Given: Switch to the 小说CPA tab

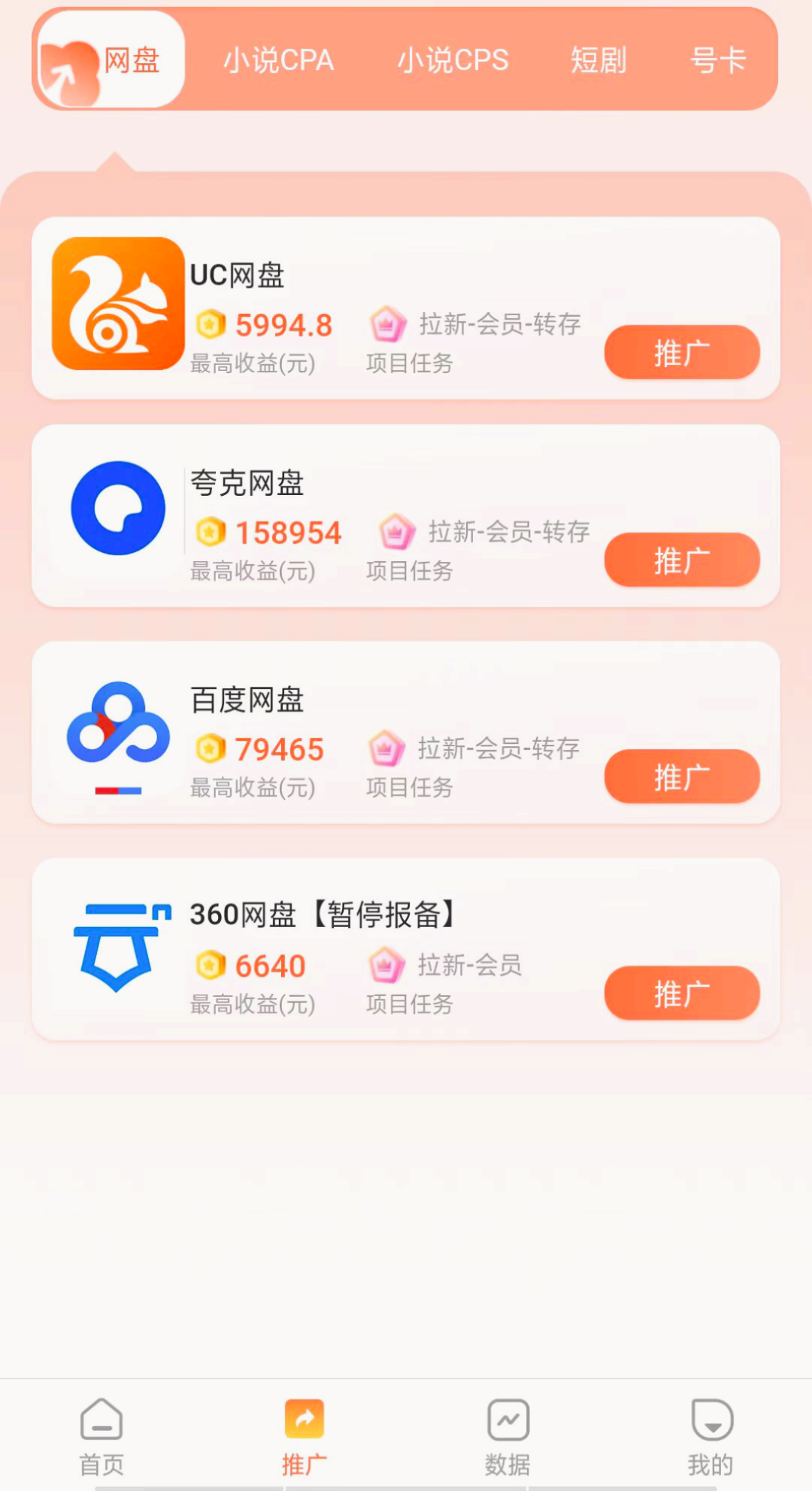Looking at the screenshot, I should [278, 60].
